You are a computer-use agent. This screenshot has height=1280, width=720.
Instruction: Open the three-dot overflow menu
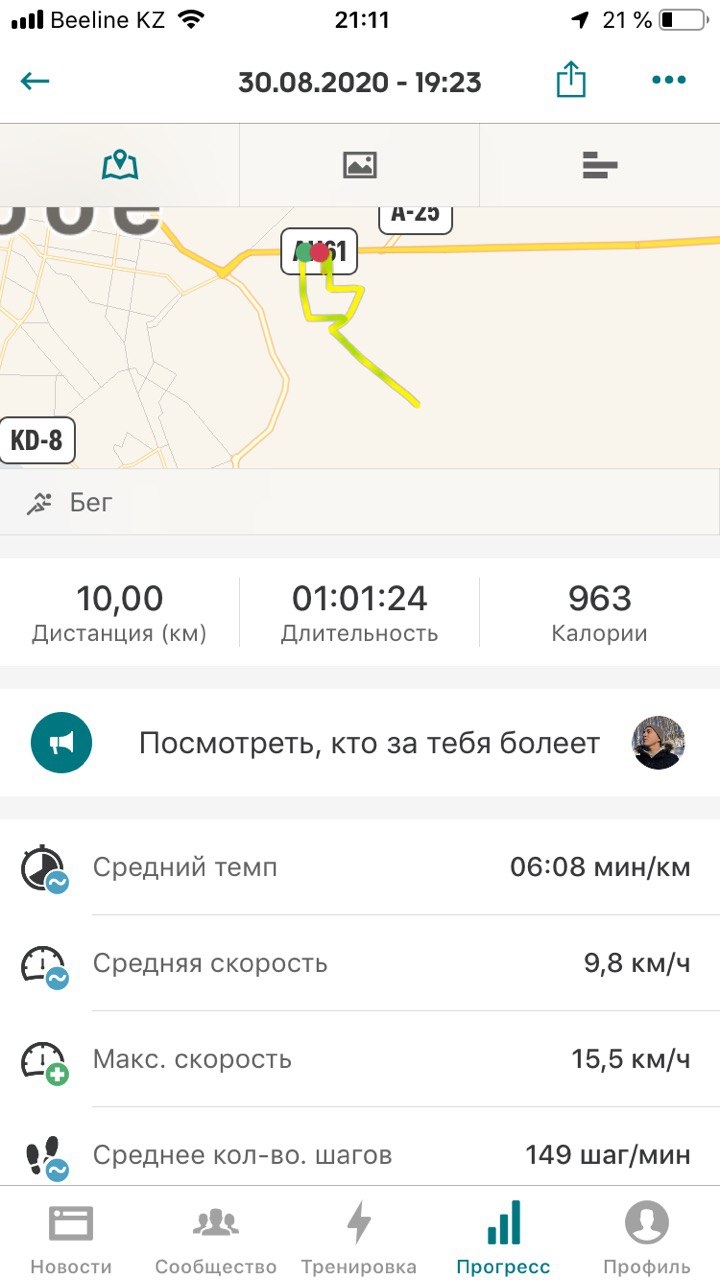pyautogui.click(x=668, y=80)
